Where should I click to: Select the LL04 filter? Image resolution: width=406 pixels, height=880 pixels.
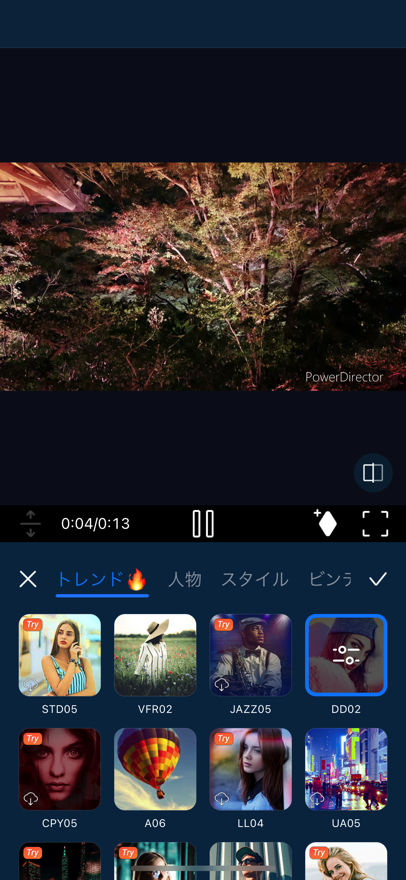click(x=250, y=769)
